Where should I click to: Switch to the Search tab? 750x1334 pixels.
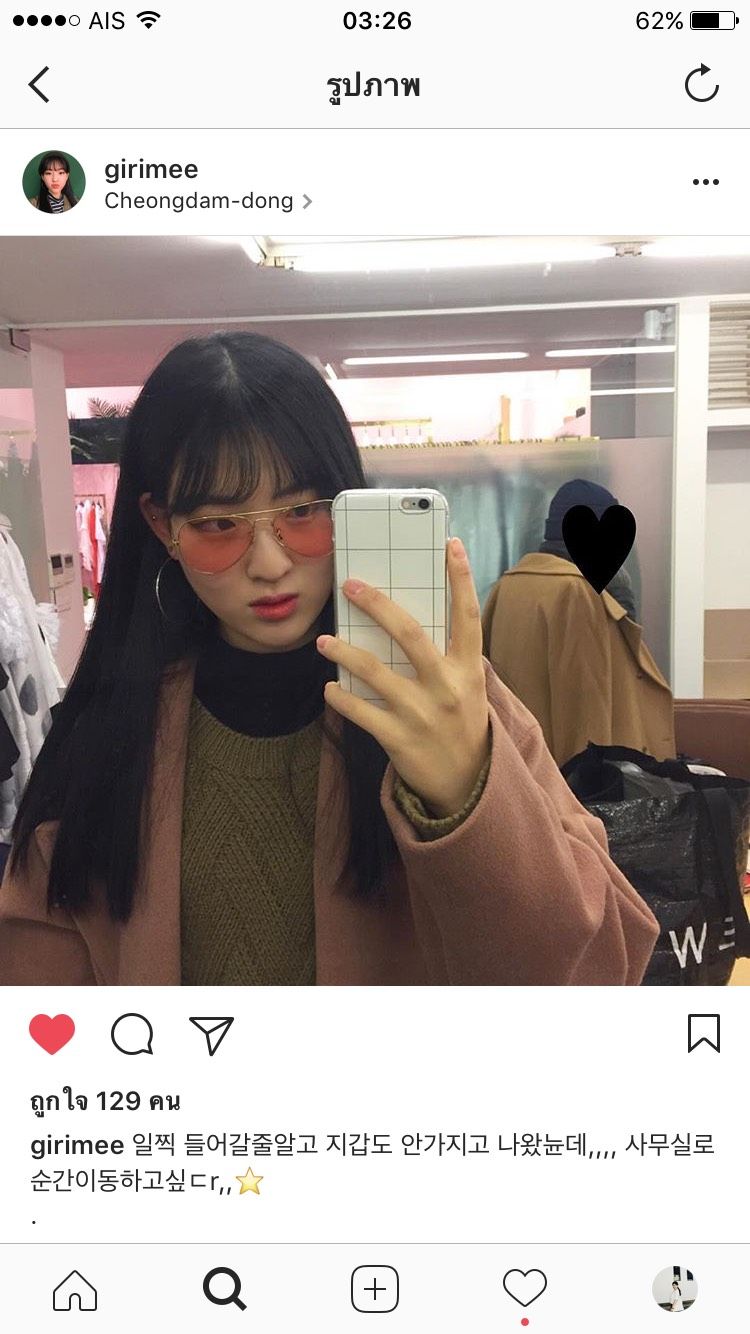(x=225, y=1290)
